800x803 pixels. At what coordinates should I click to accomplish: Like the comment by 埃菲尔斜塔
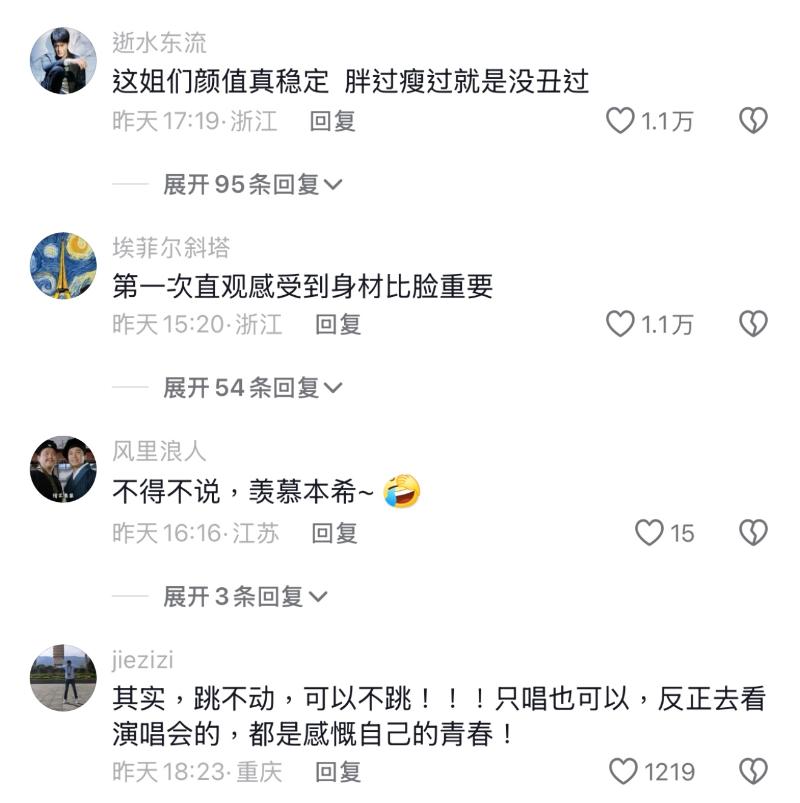tap(622, 324)
